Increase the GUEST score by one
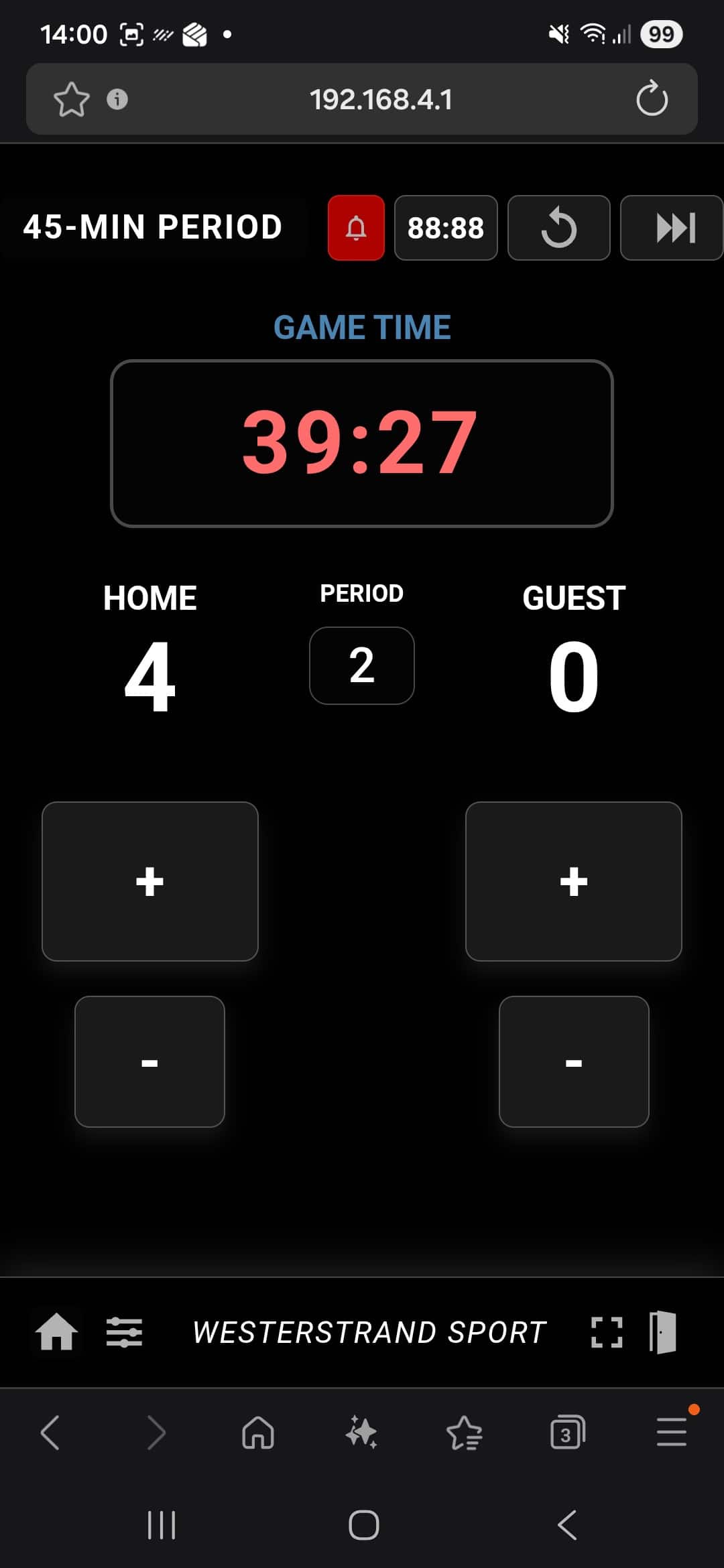The image size is (724, 1568). pos(573,881)
